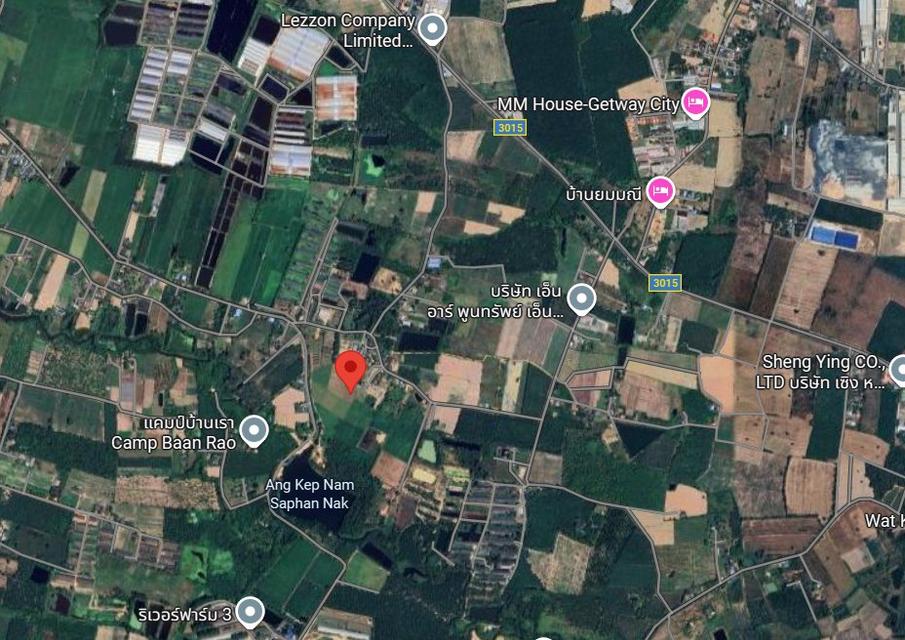Open the Camp Baan Rao place marker

click(255, 431)
